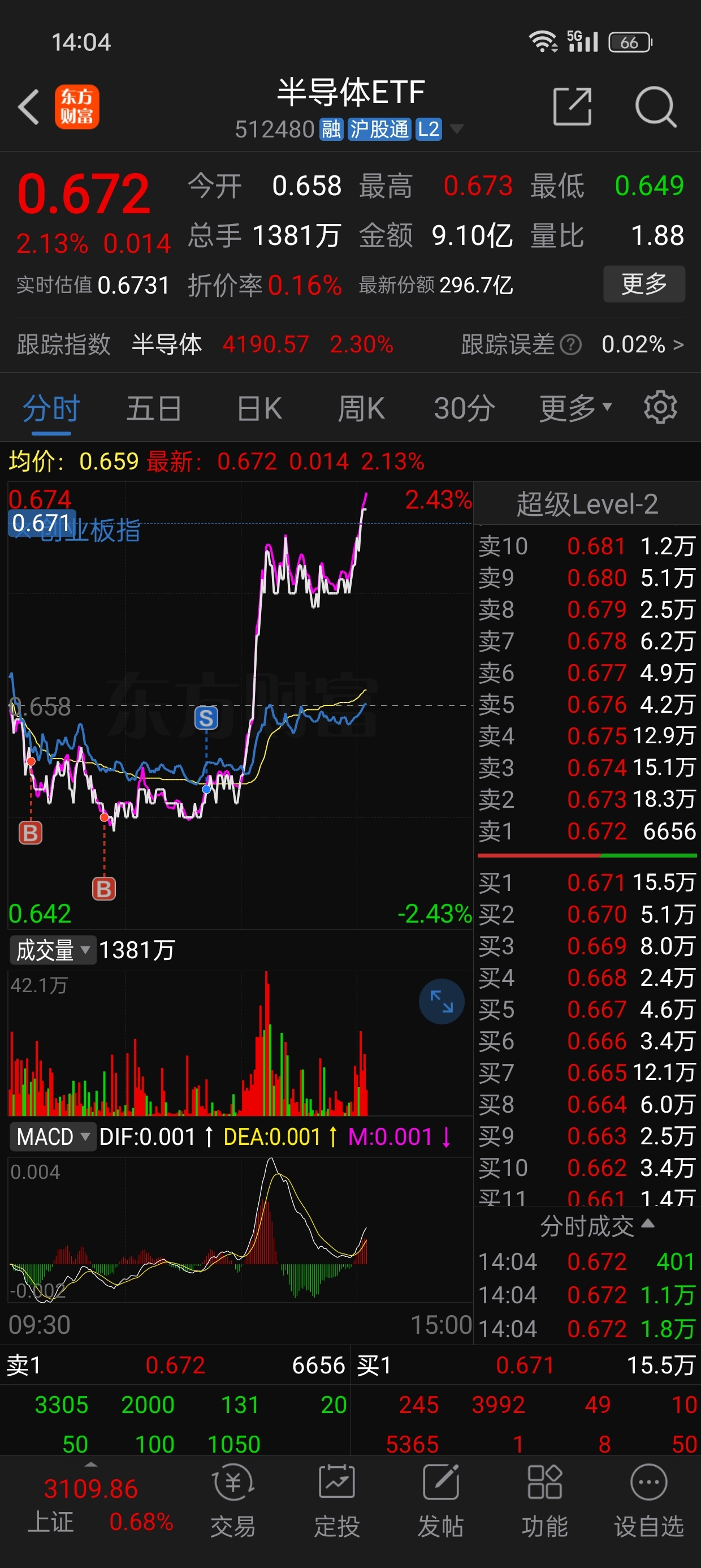This screenshot has width=701, height=1568.
Task: Open 定投 from the bottom bar
Action: point(336,1501)
